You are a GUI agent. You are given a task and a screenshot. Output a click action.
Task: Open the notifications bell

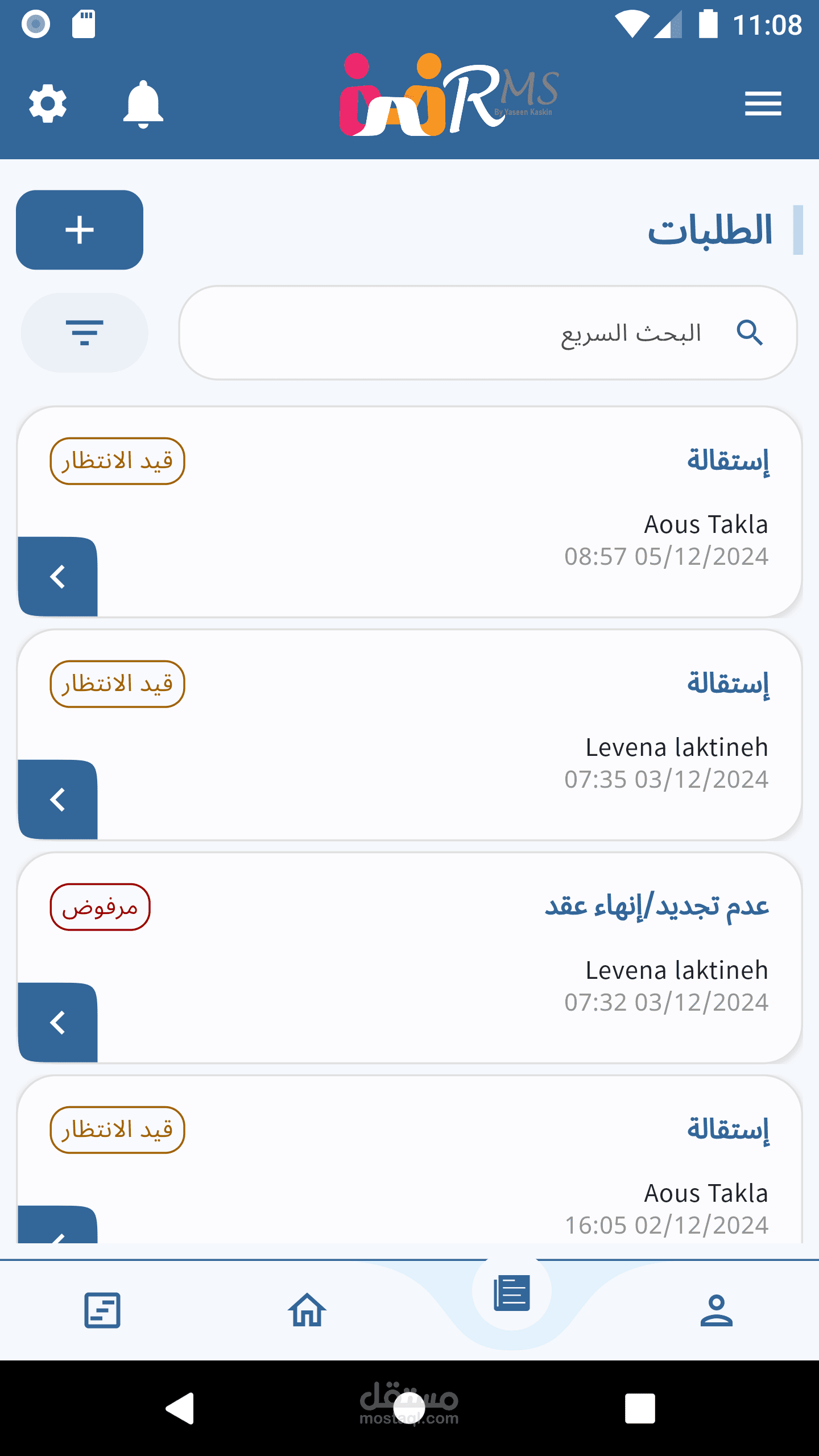143,104
